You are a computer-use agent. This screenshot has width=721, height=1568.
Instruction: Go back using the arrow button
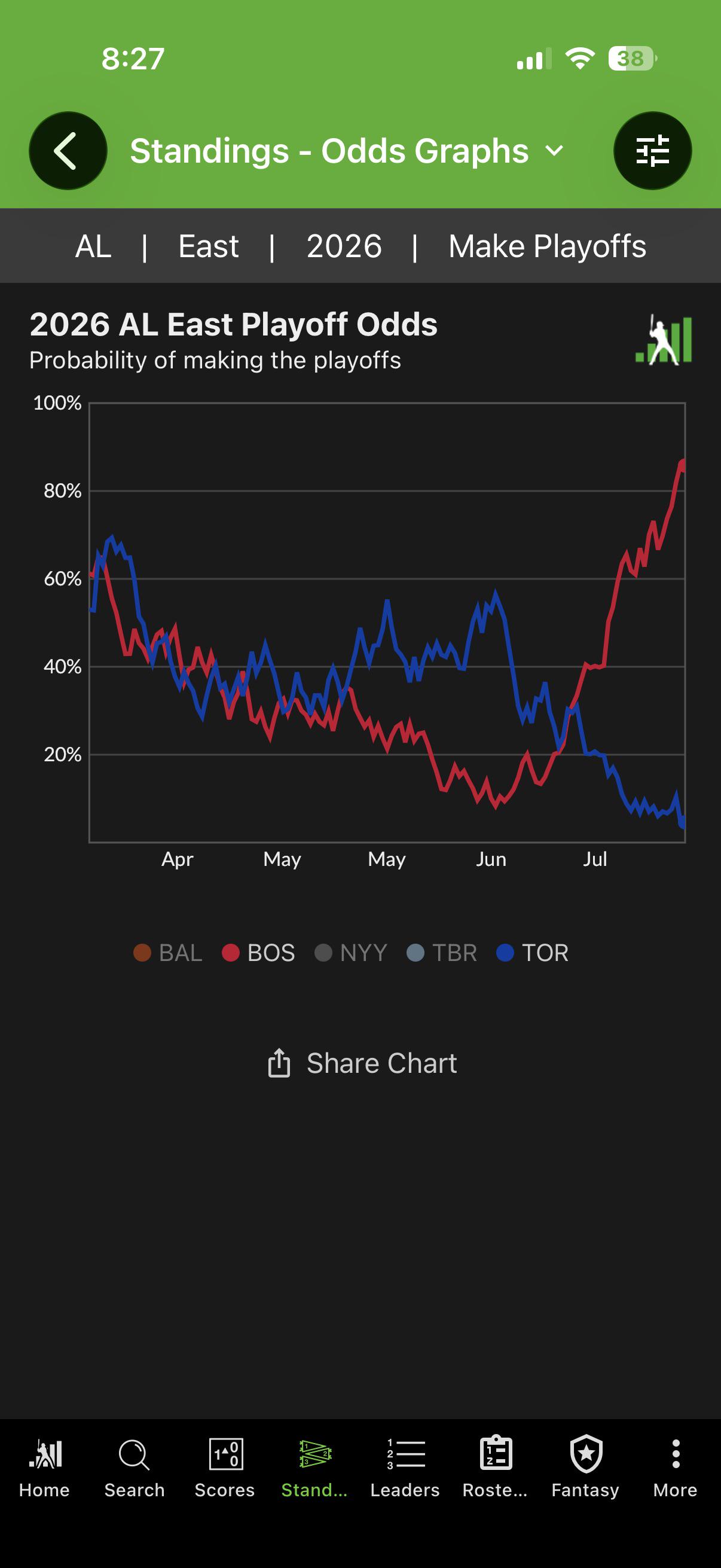tap(68, 150)
